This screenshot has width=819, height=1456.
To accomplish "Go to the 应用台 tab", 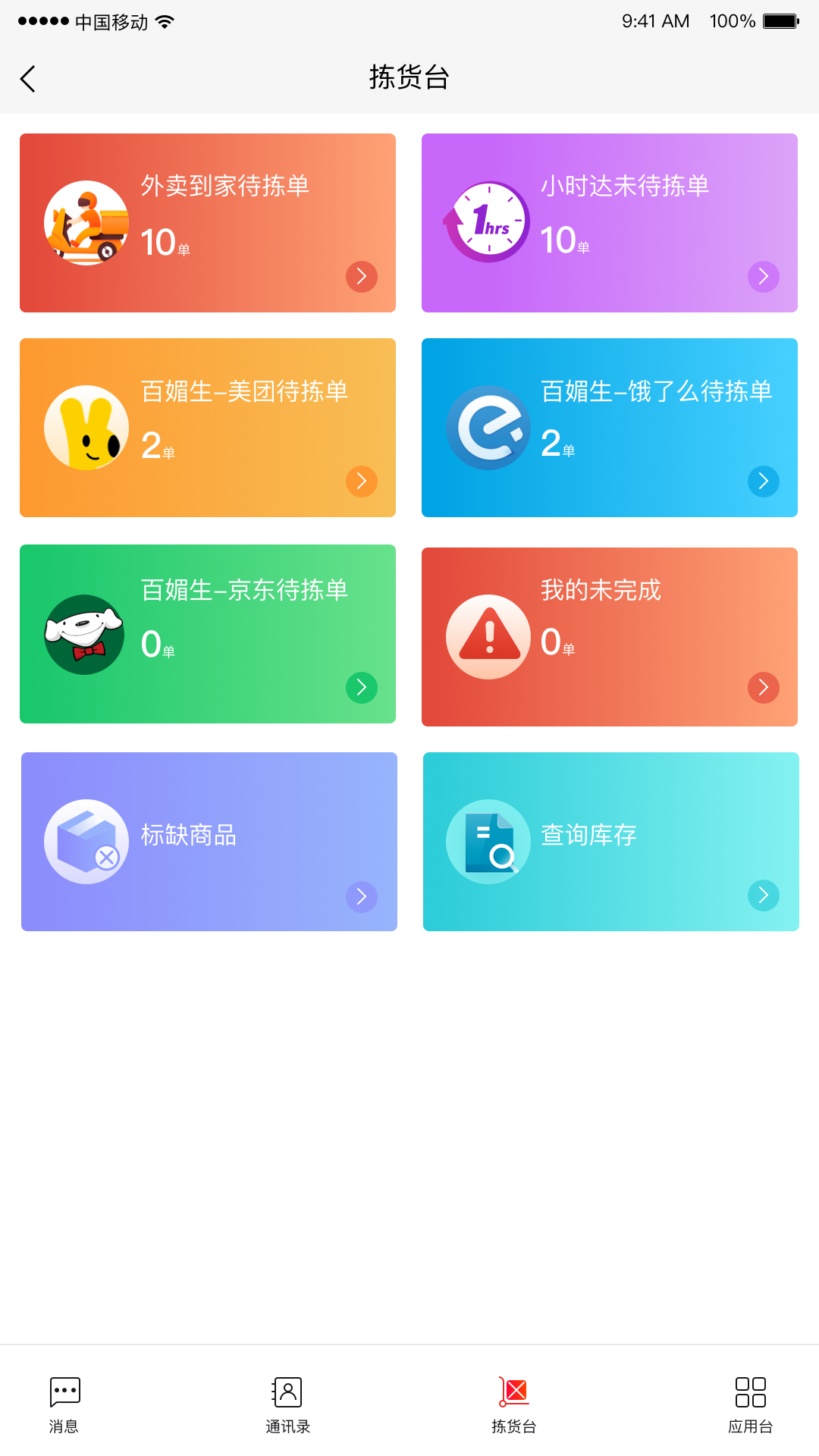I will (750, 1404).
